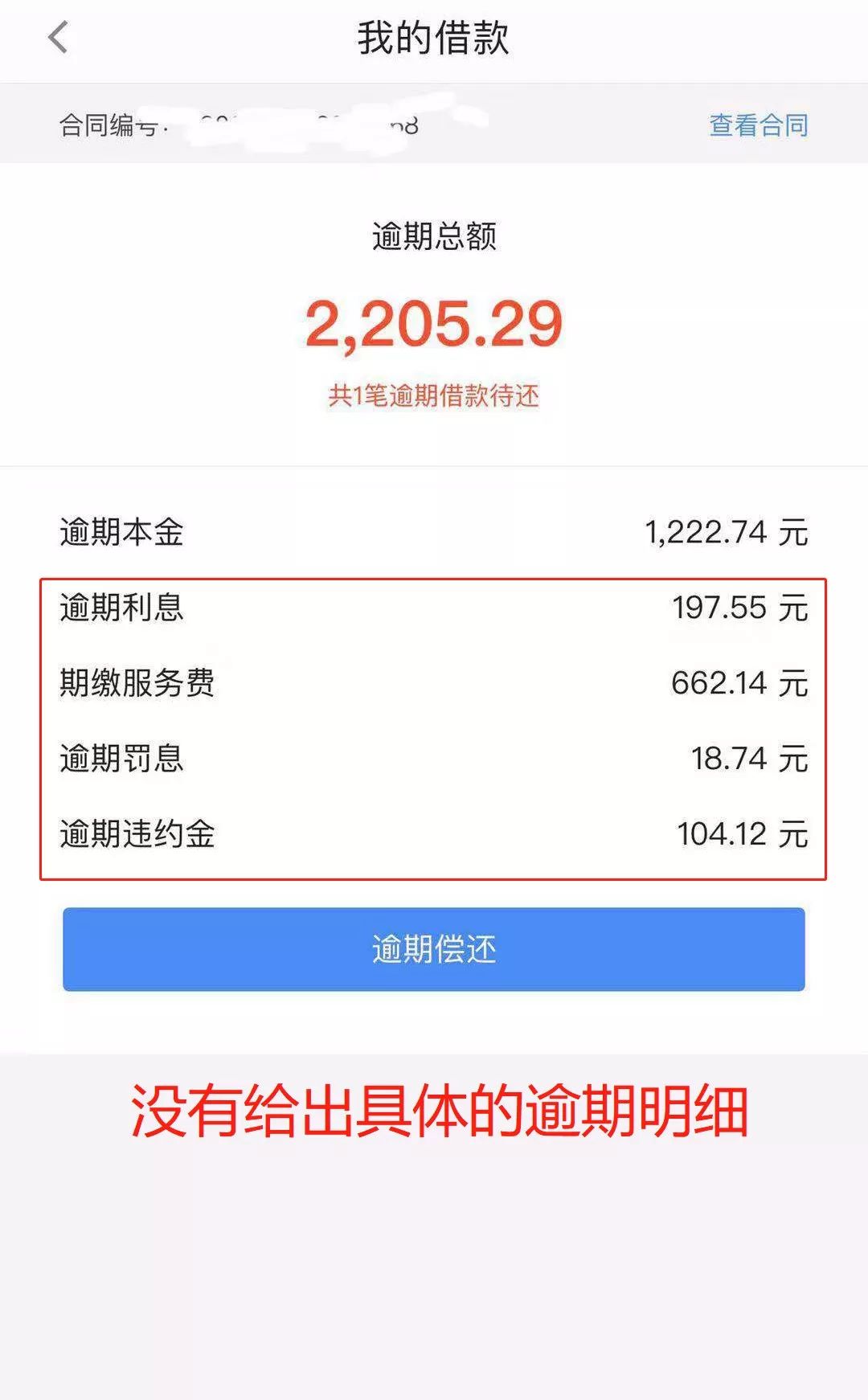The image size is (868, 1400).
Task: Select the 逾期总额 amount 2,205.29
Action: click(434, 325)
